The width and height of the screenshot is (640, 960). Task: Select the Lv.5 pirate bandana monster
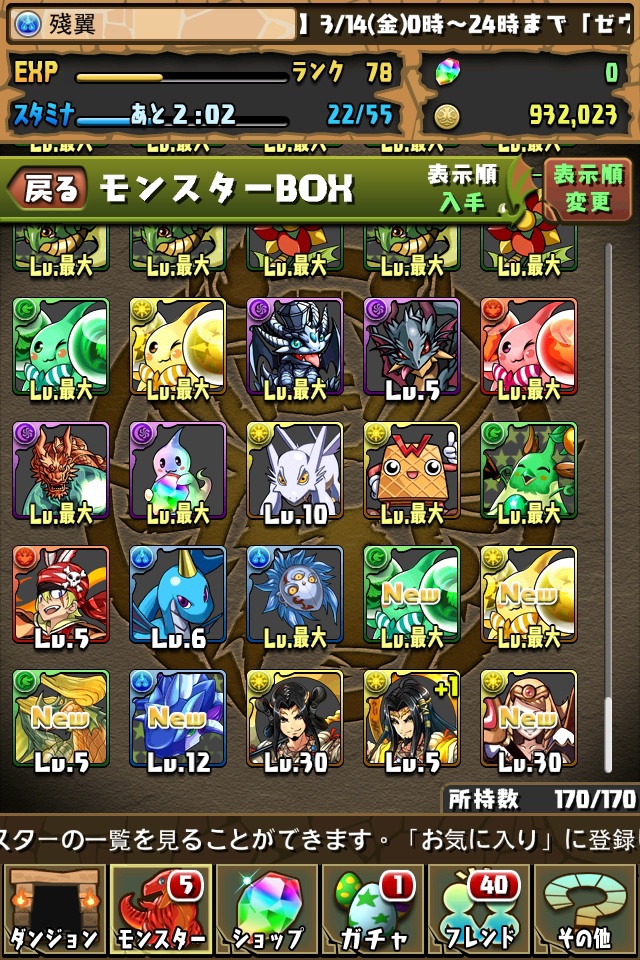61,595
